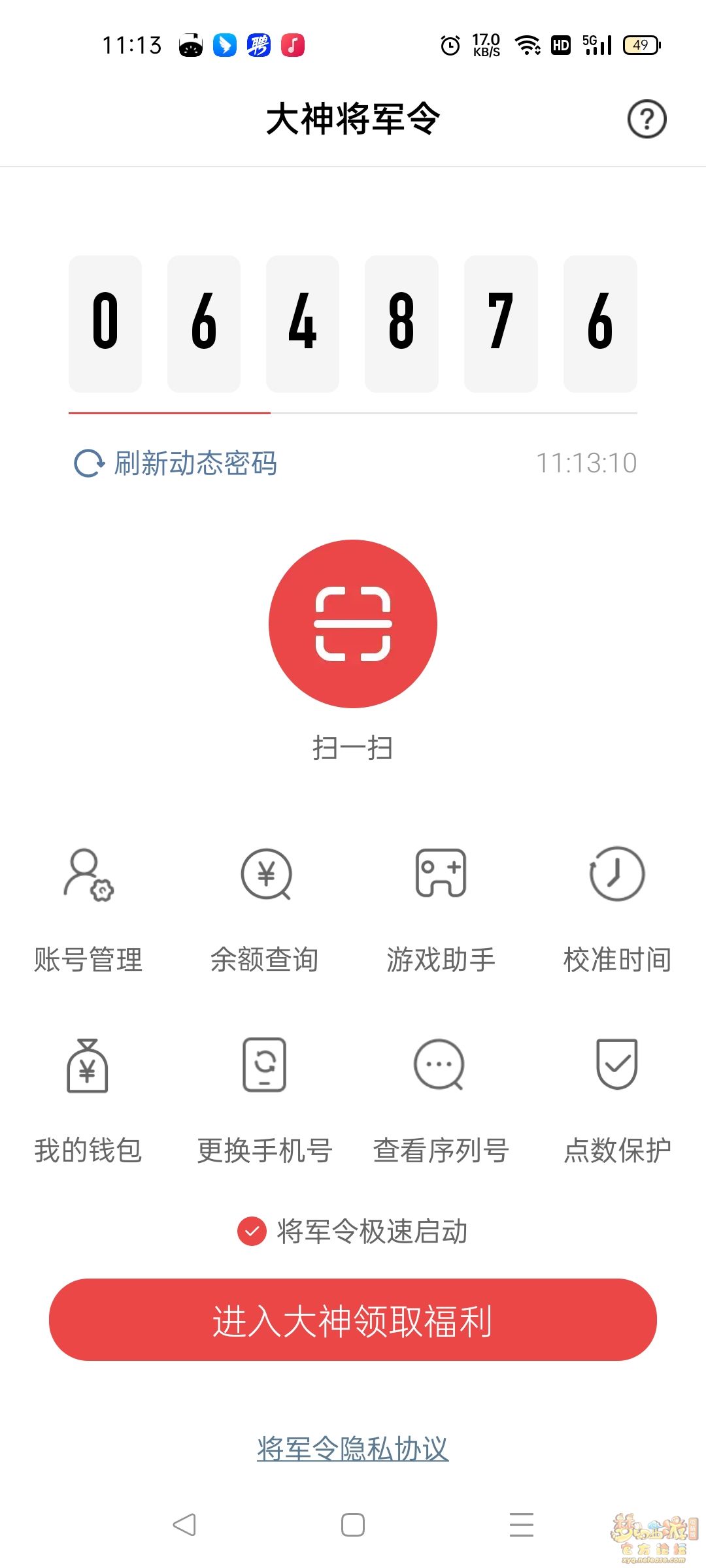The height and width of the screenshot is (1568, 706).
Task: Open 我的钱包 wallet
Action: pyautogui.click(x=88, y=1100)
